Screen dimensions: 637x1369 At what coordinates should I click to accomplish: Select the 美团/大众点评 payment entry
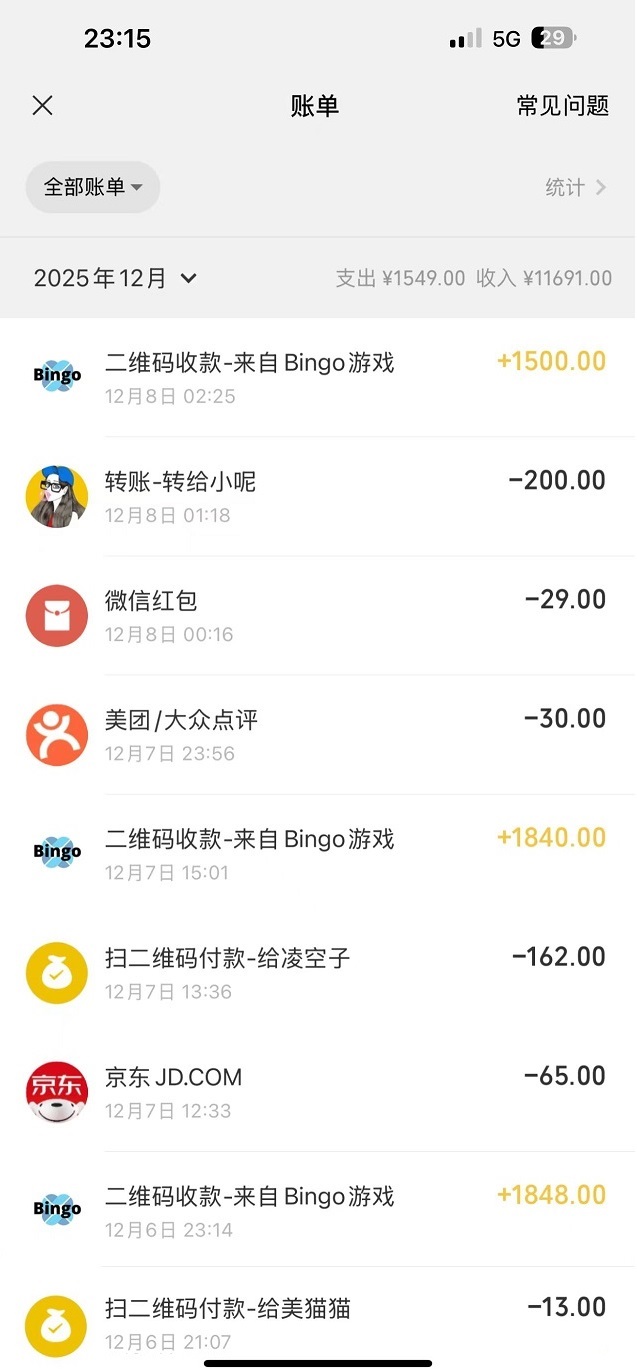(x=318, y=734)
